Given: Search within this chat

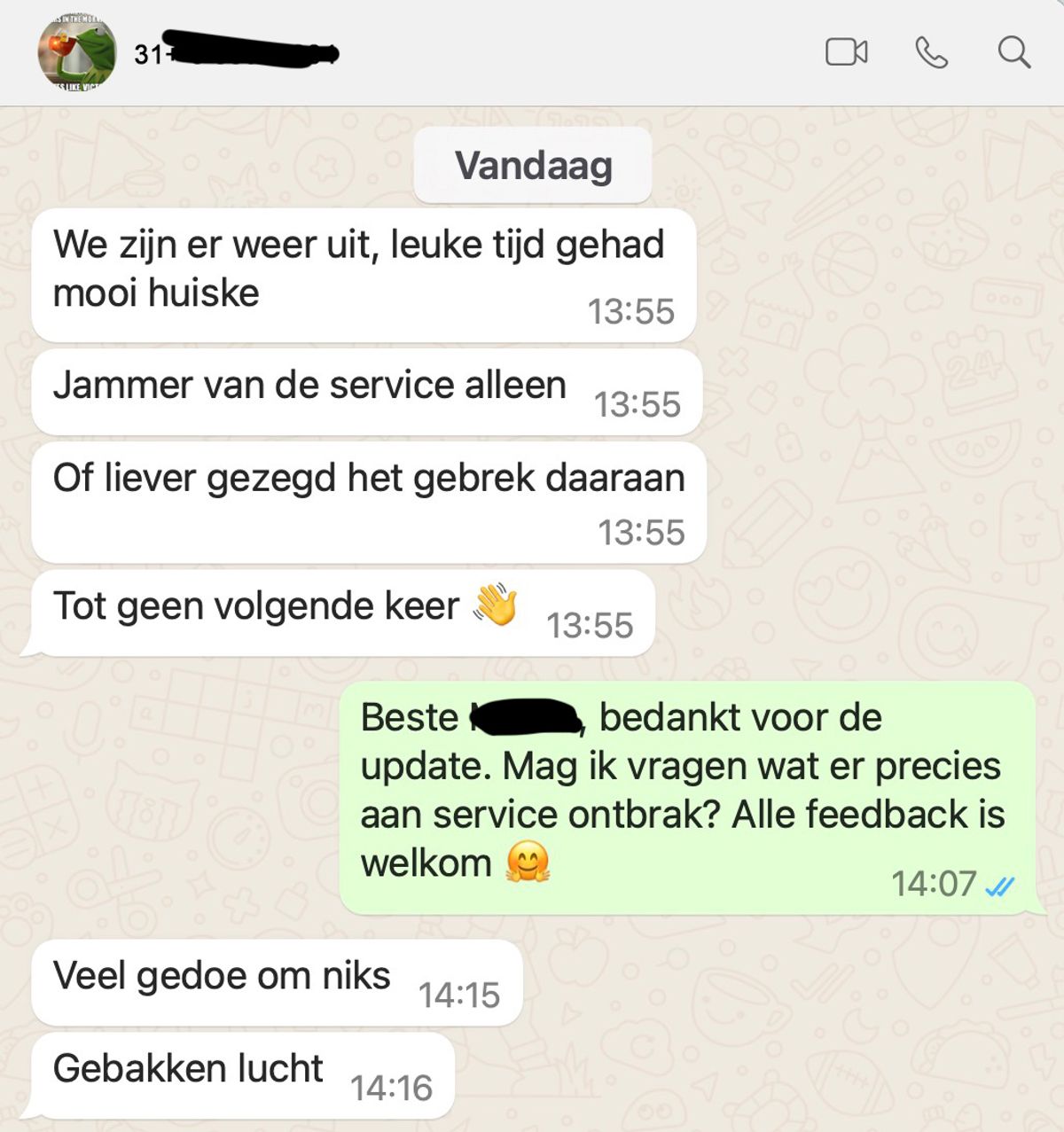Looking at the screenshot, I should click(x=1013, y=52).
